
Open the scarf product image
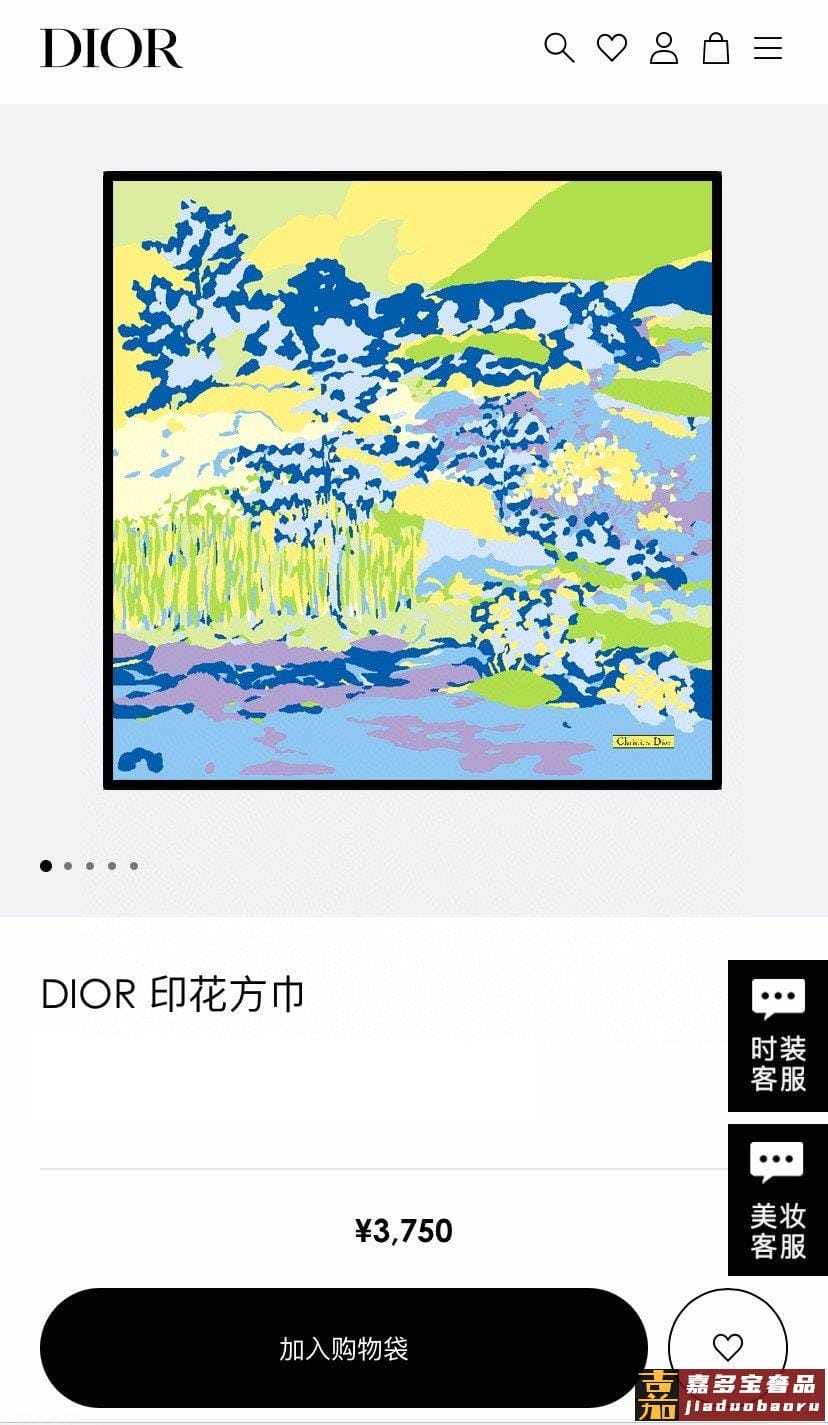pyautogui.click(x=412, y=480)
